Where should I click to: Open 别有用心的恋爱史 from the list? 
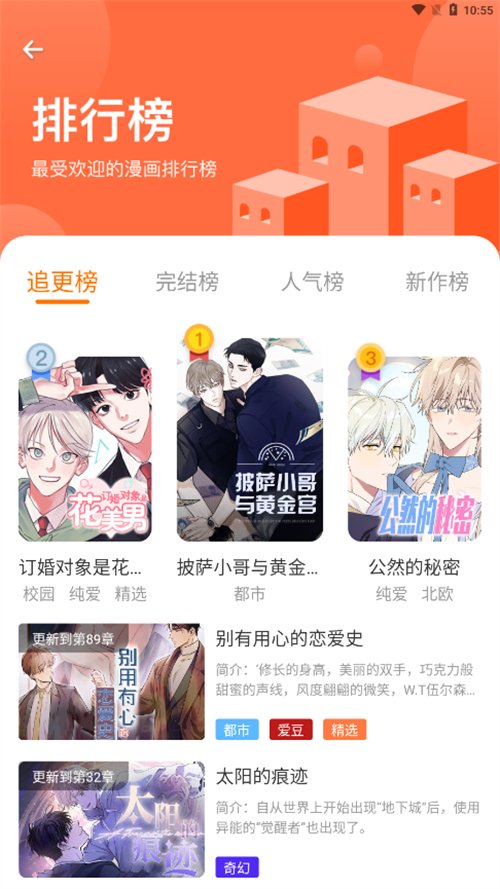pos(250,681)
